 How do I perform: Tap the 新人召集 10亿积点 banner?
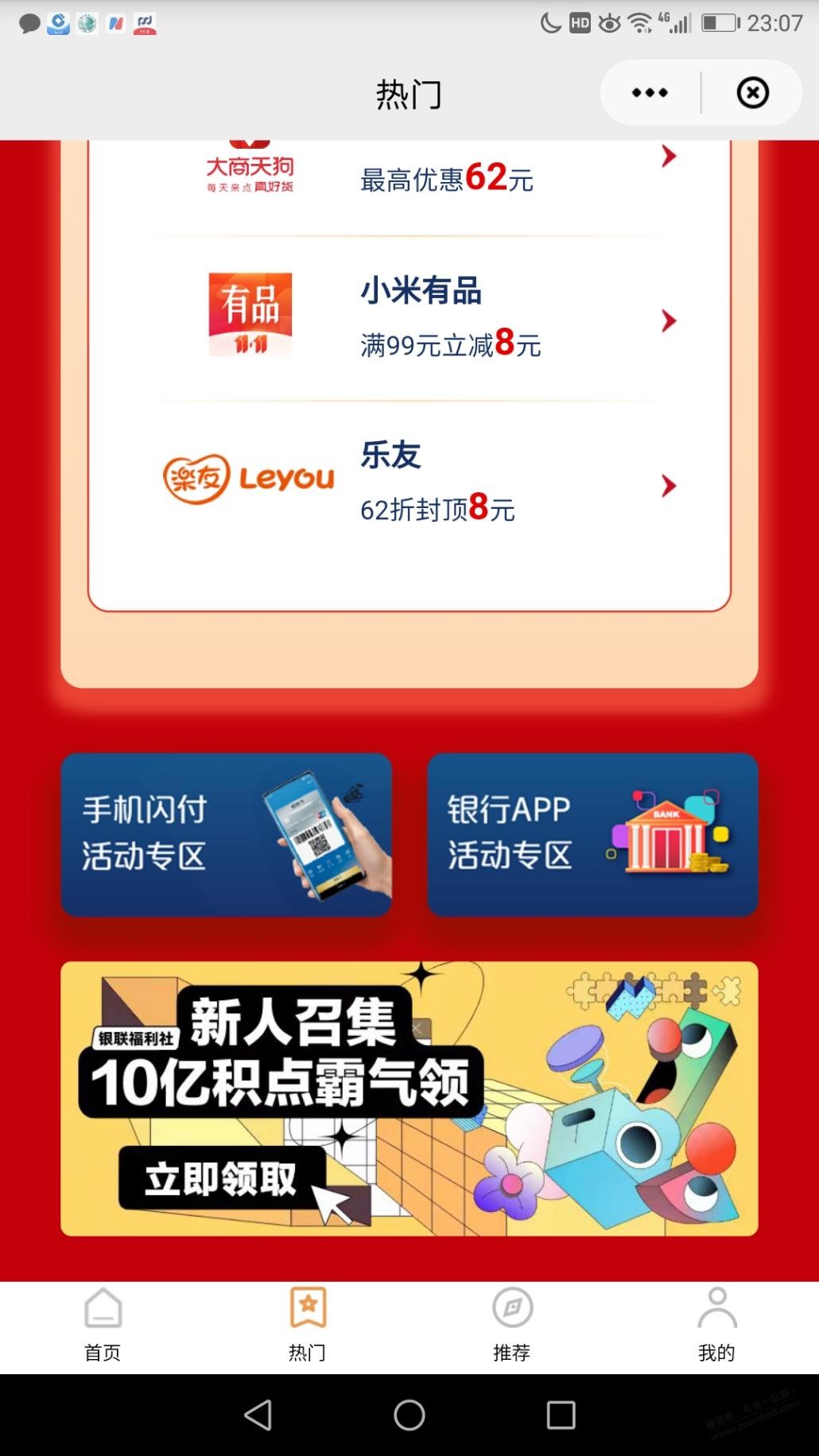409,1098
